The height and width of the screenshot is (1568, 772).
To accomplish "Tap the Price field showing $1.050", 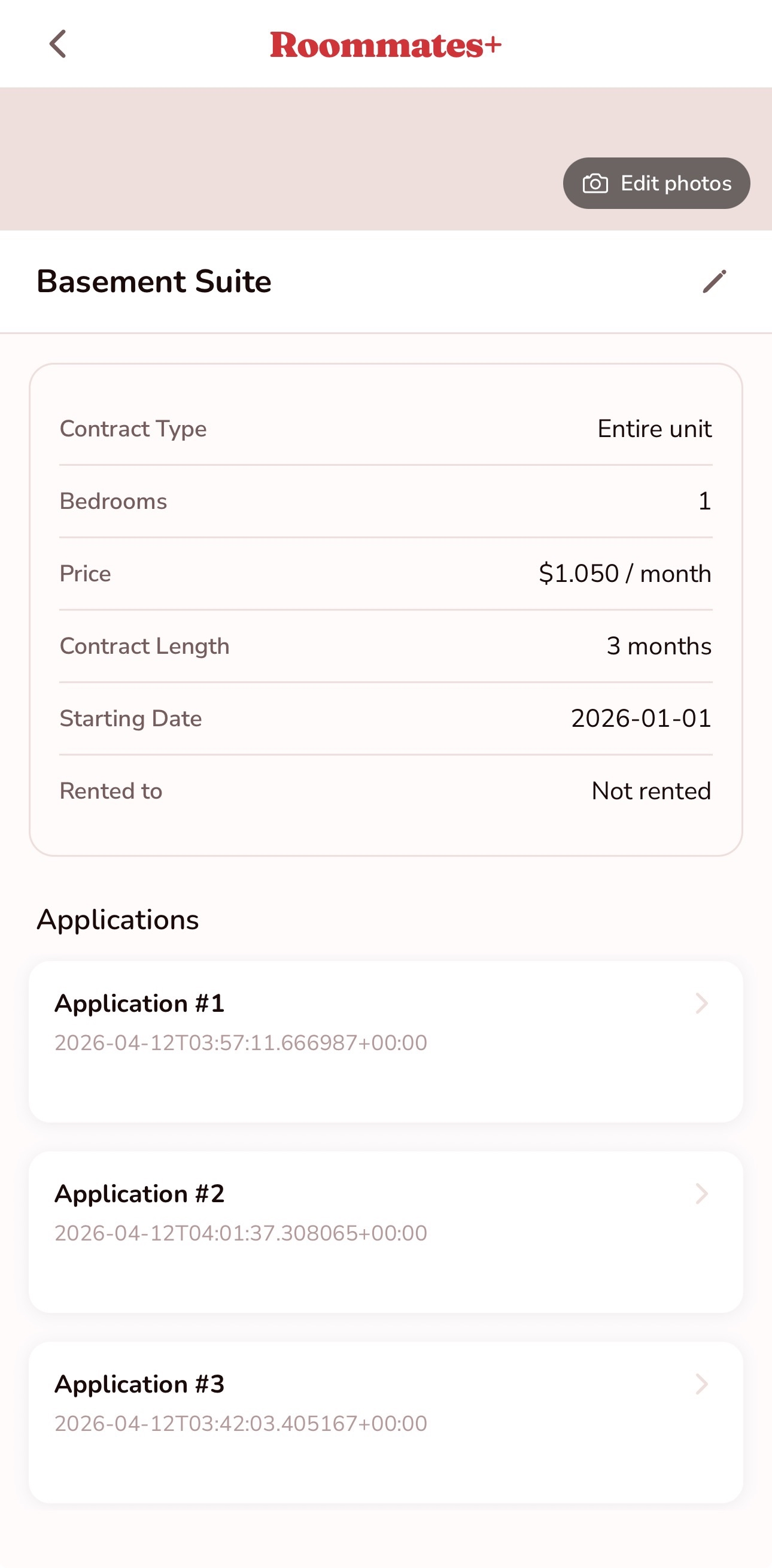I will (x=624, y=573).
